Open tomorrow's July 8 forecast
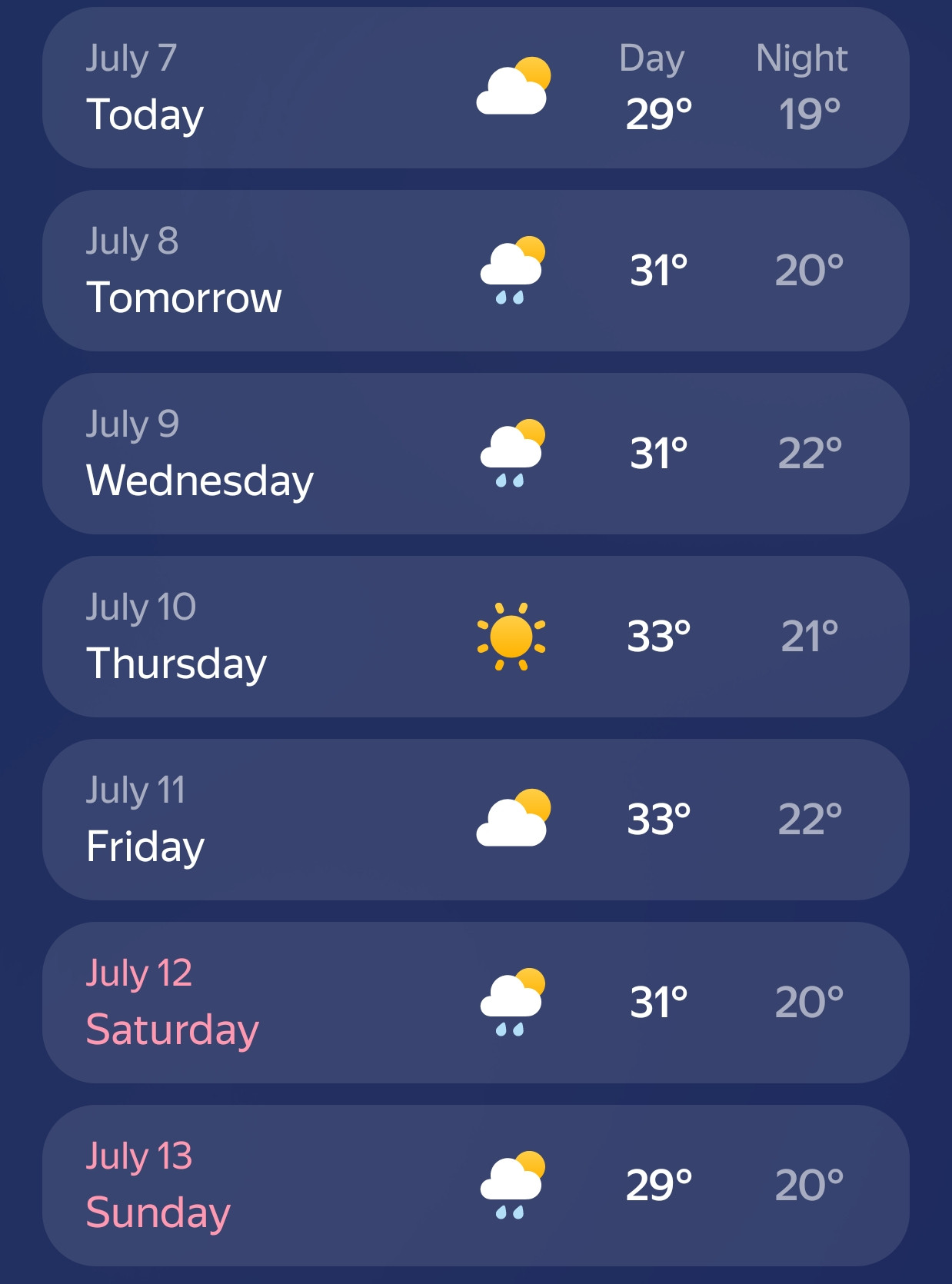The width and height of the screenshot is (952, 1284). tap(475, 271)
